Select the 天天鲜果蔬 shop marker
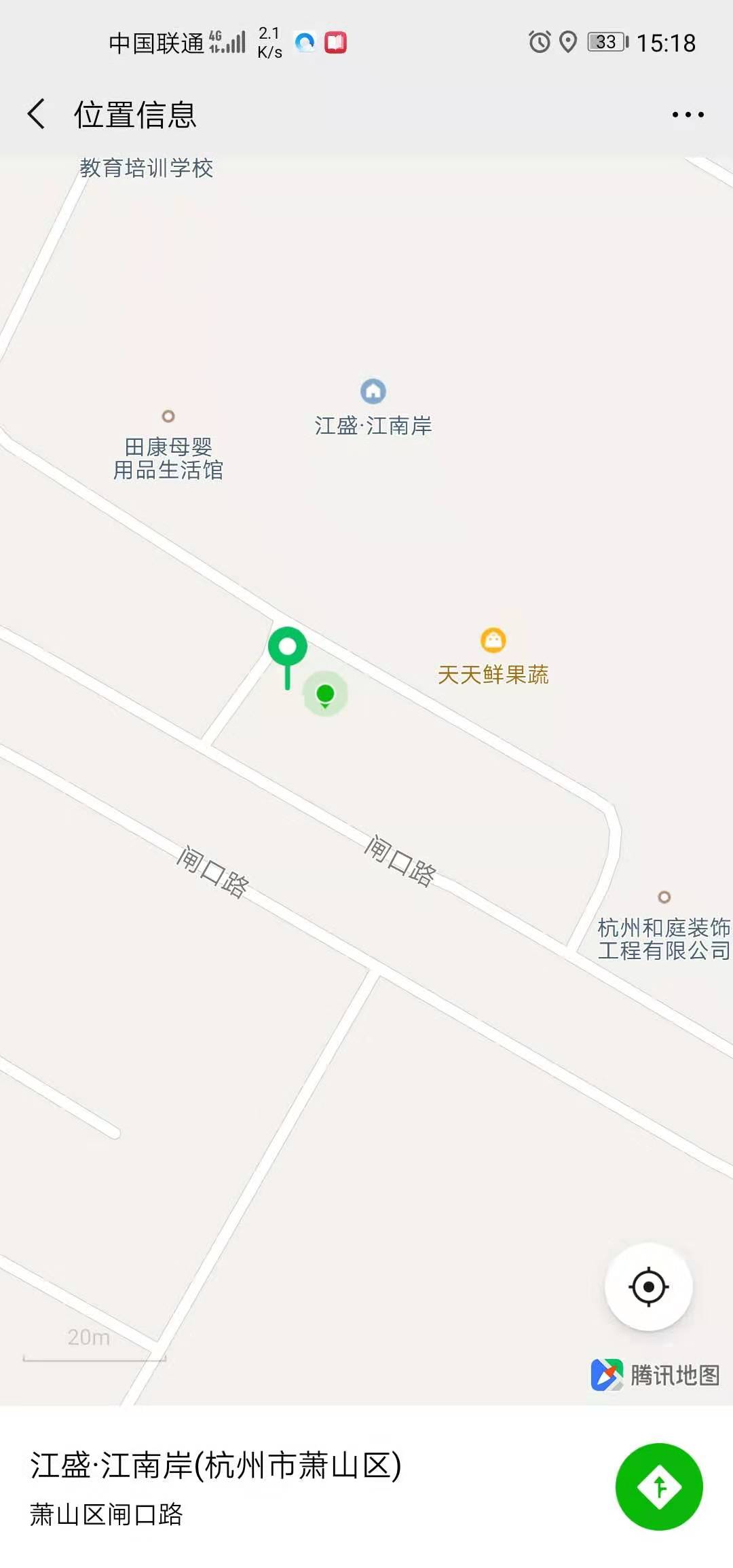The height and width of the screenshot is (1568, 733). (493, 640)
